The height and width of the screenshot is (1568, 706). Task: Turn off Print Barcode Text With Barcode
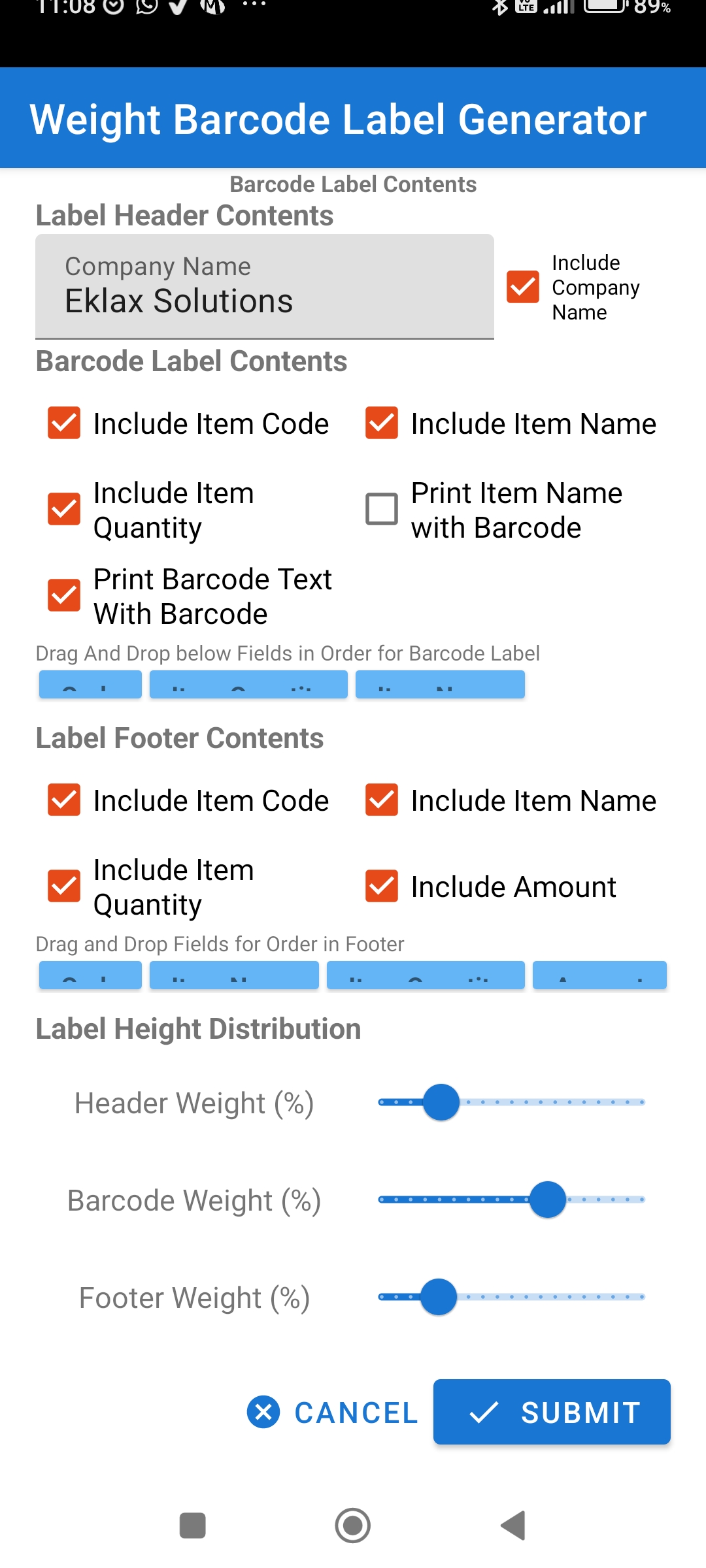coord(64,596)
